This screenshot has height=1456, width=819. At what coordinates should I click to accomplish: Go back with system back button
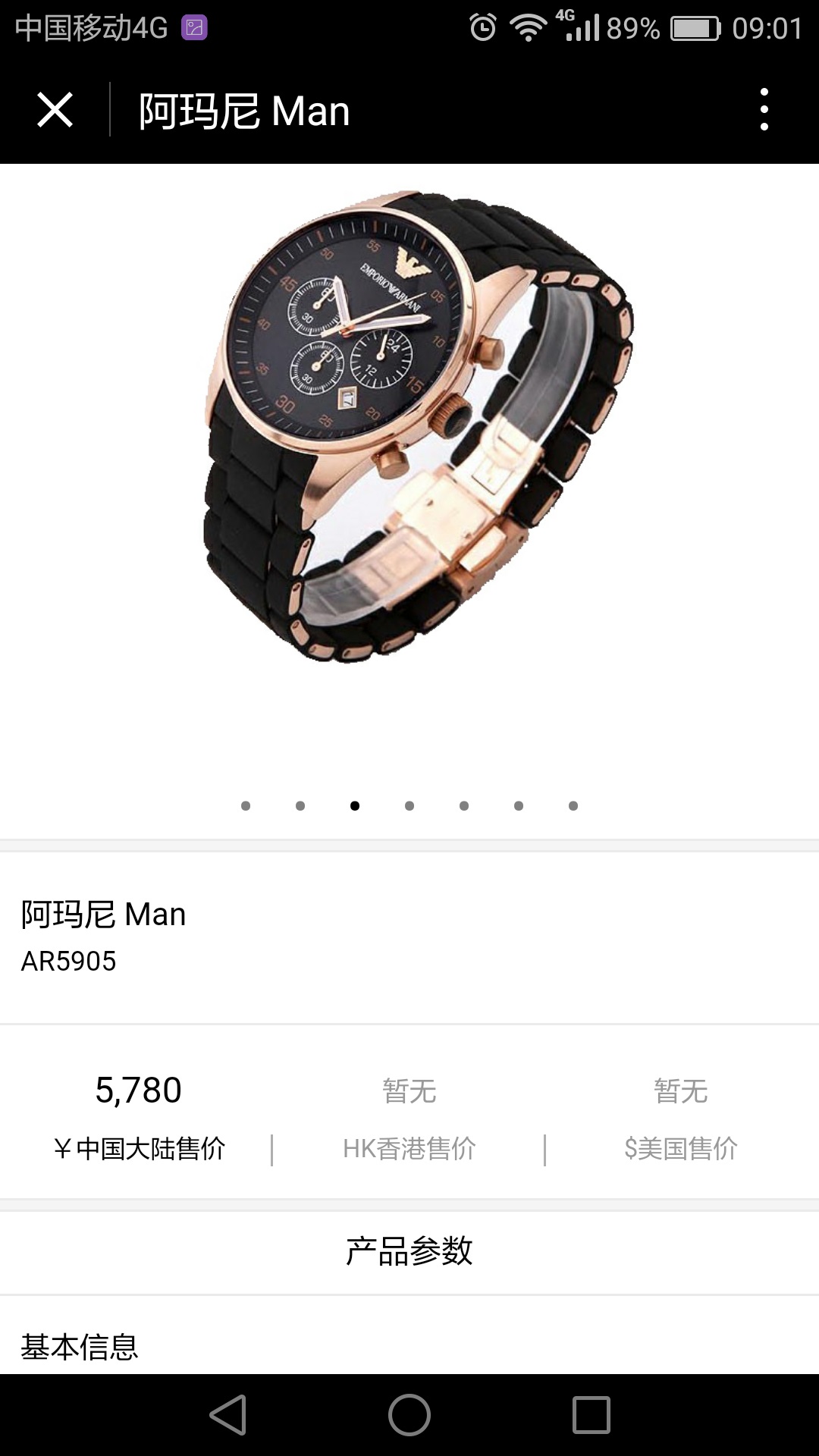(x=227, y=1415)
